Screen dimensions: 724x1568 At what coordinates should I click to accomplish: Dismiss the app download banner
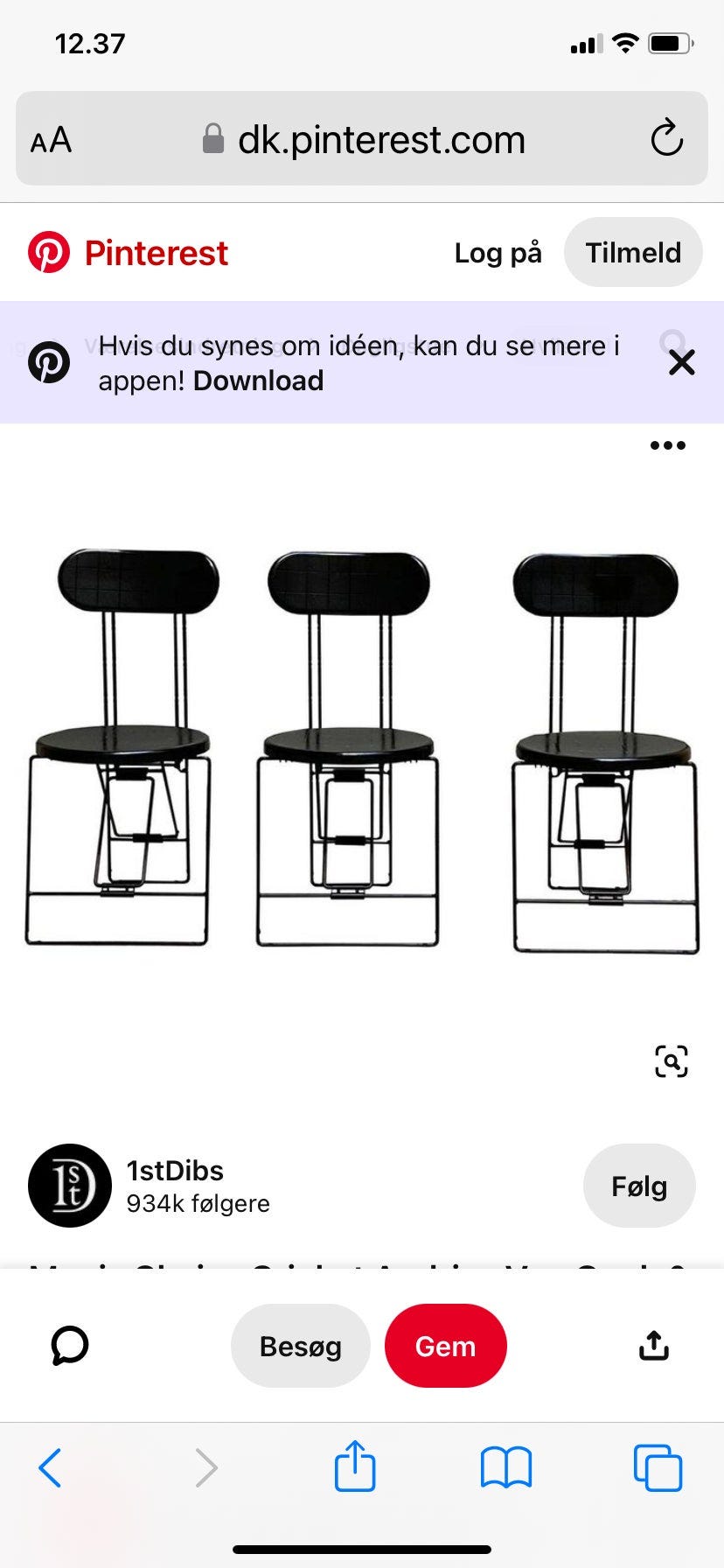coord(681,362)
